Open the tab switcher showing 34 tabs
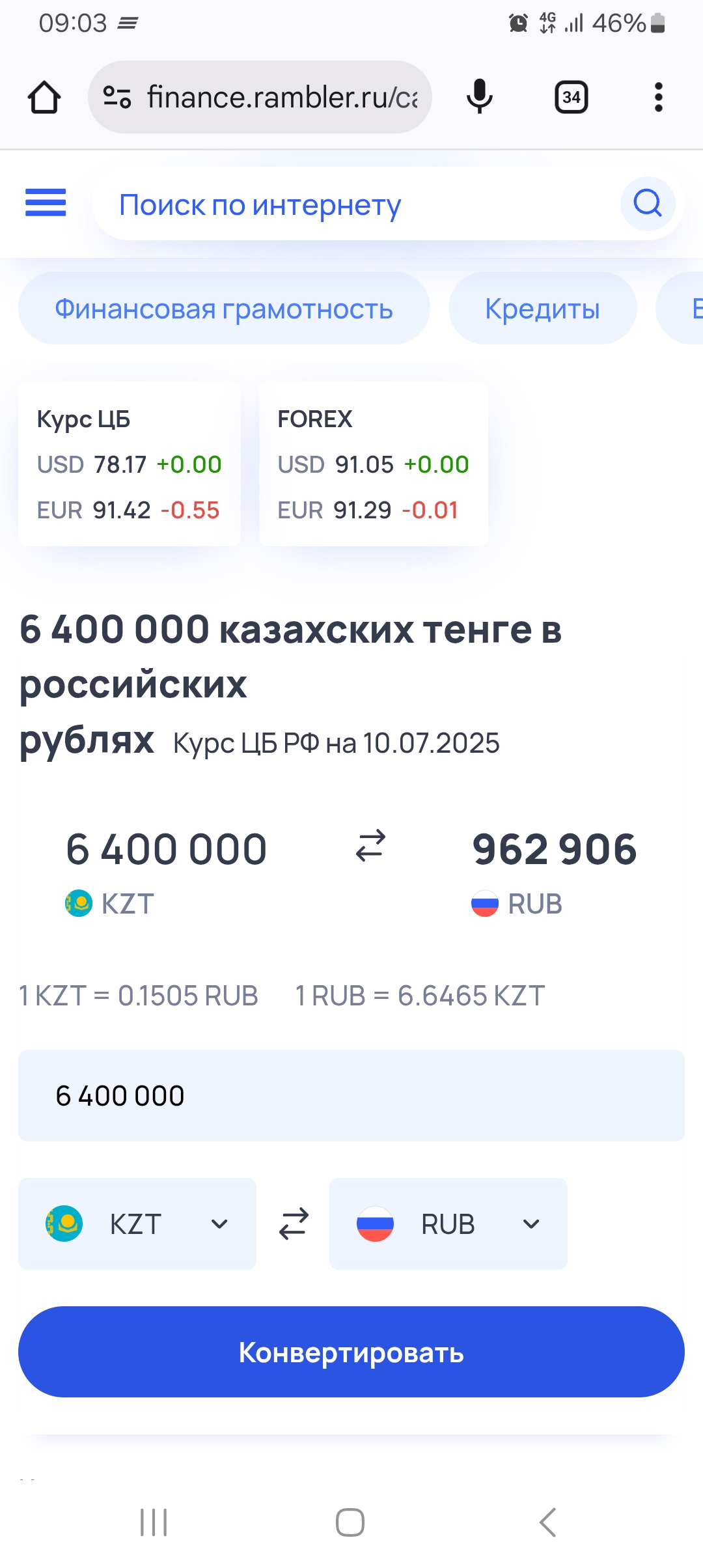The height and width of the screenshot is (1568, 703). click(x=571, y=98)
